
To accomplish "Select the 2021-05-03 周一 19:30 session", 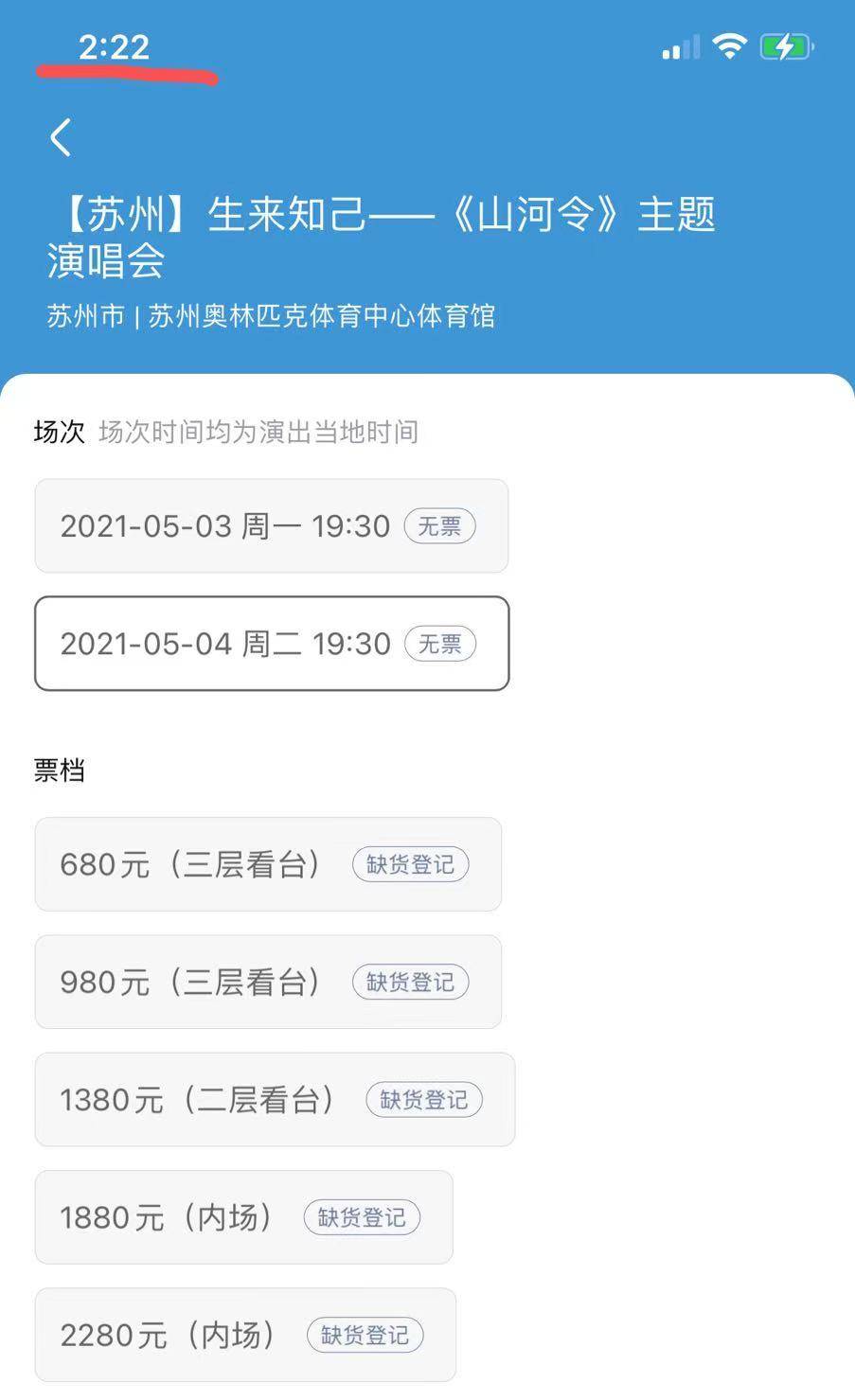I will click(272, 525).
